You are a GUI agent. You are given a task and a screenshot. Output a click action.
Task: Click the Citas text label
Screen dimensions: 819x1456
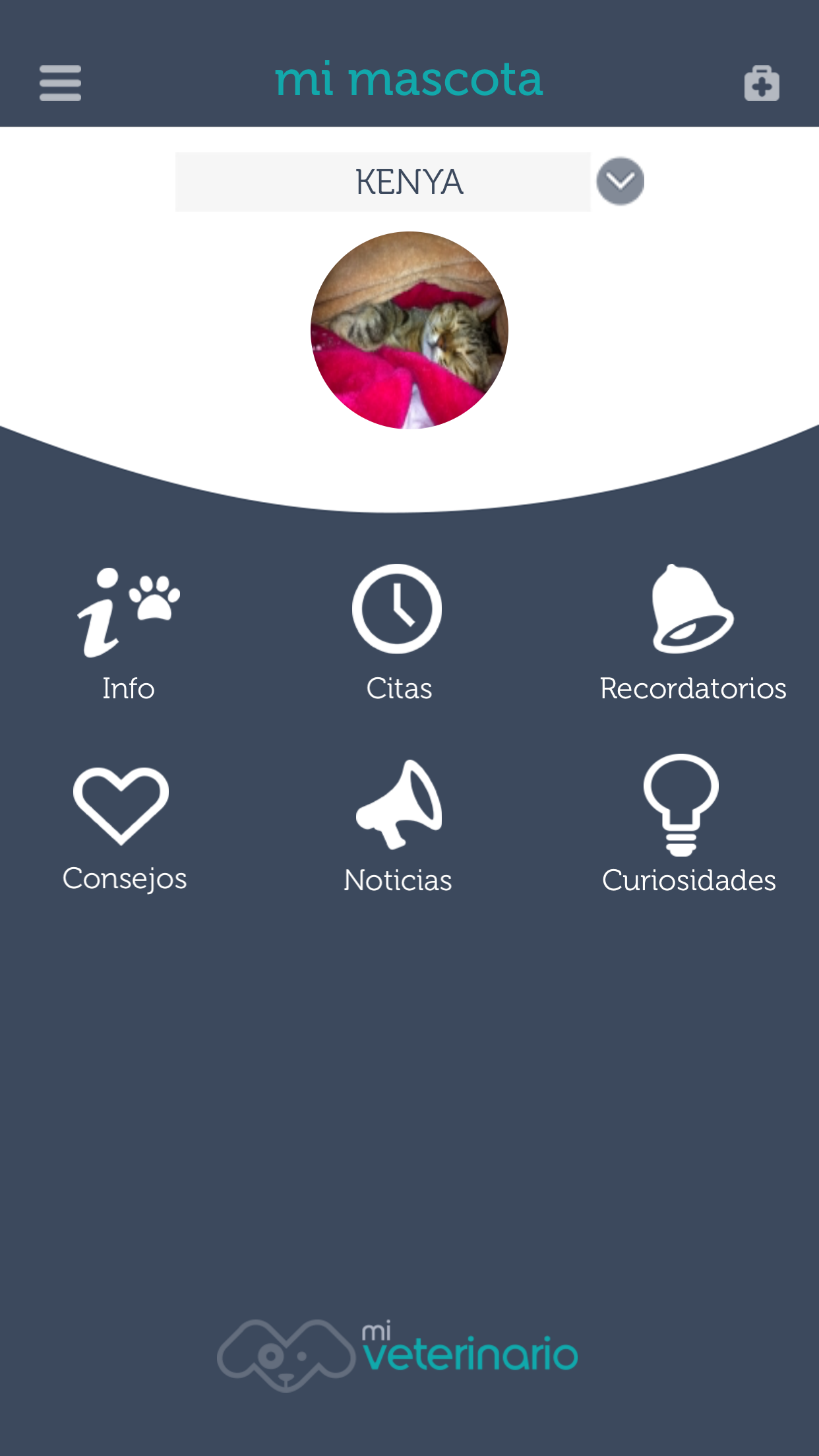398,689
